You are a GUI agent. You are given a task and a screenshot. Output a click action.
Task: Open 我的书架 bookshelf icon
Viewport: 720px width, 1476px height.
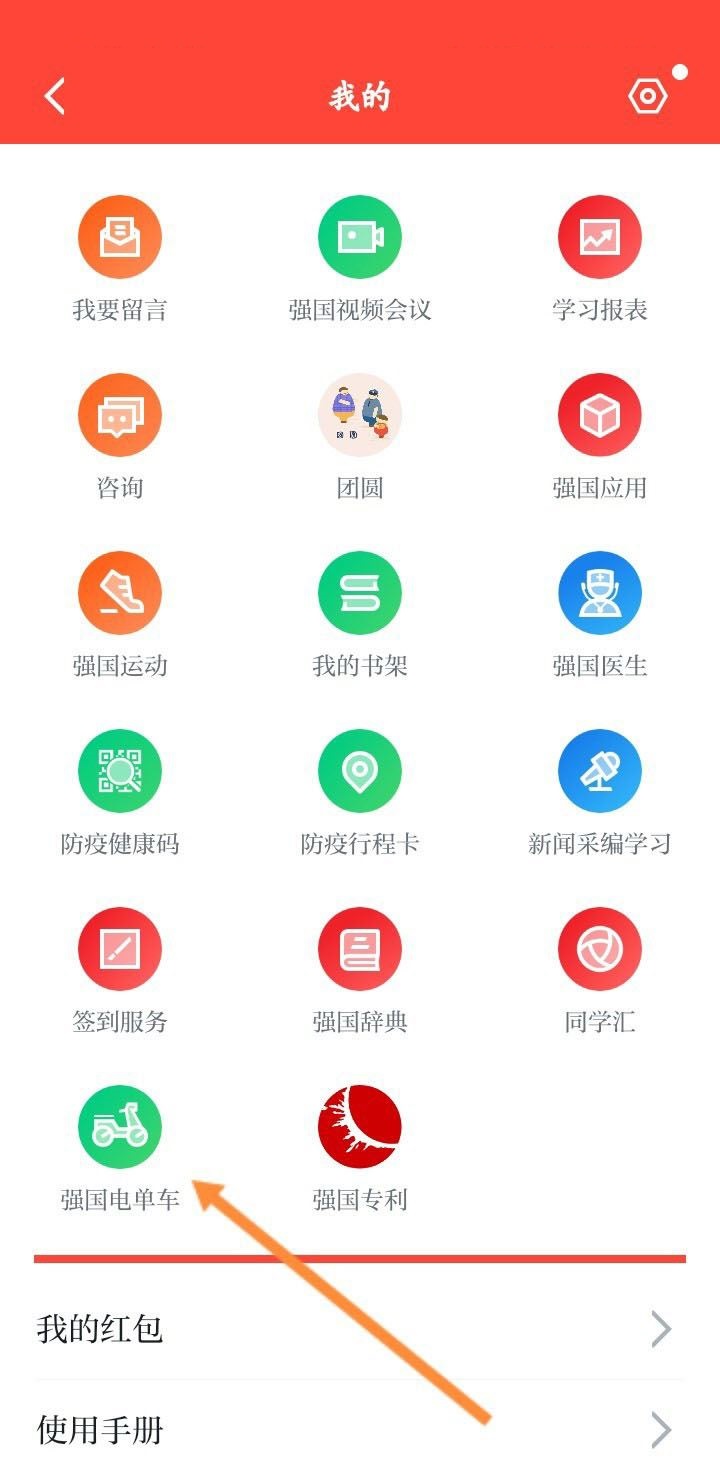pos(360,592)
